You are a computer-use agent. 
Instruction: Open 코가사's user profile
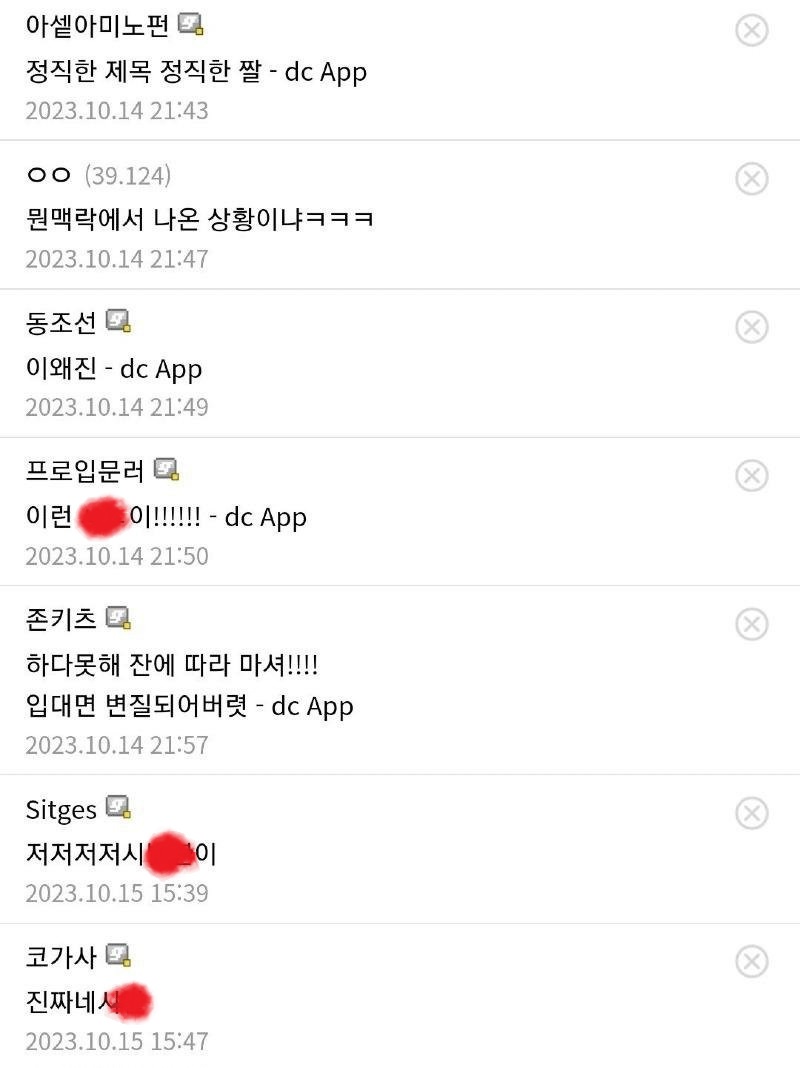(x=62, y=956)
